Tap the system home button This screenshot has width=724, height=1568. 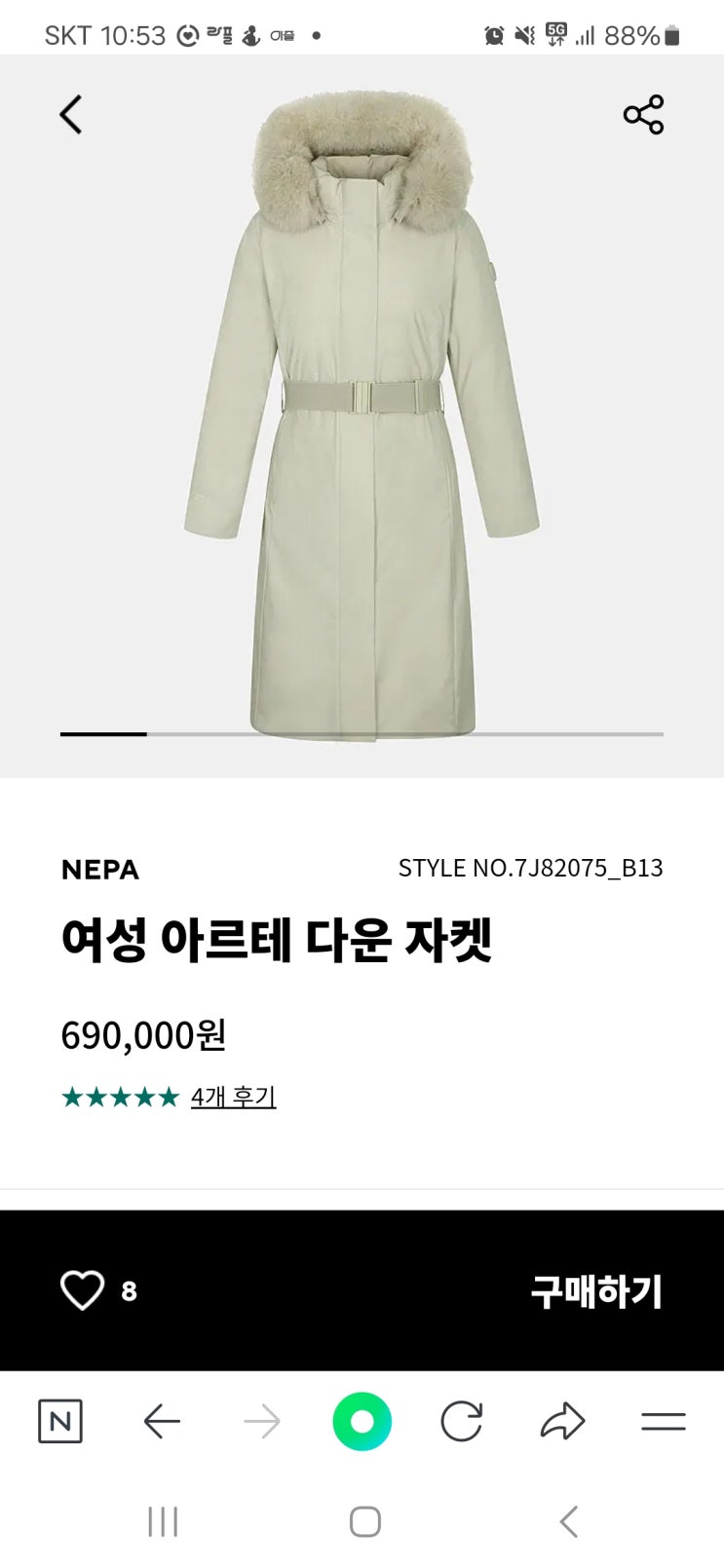coord(364,1521)
